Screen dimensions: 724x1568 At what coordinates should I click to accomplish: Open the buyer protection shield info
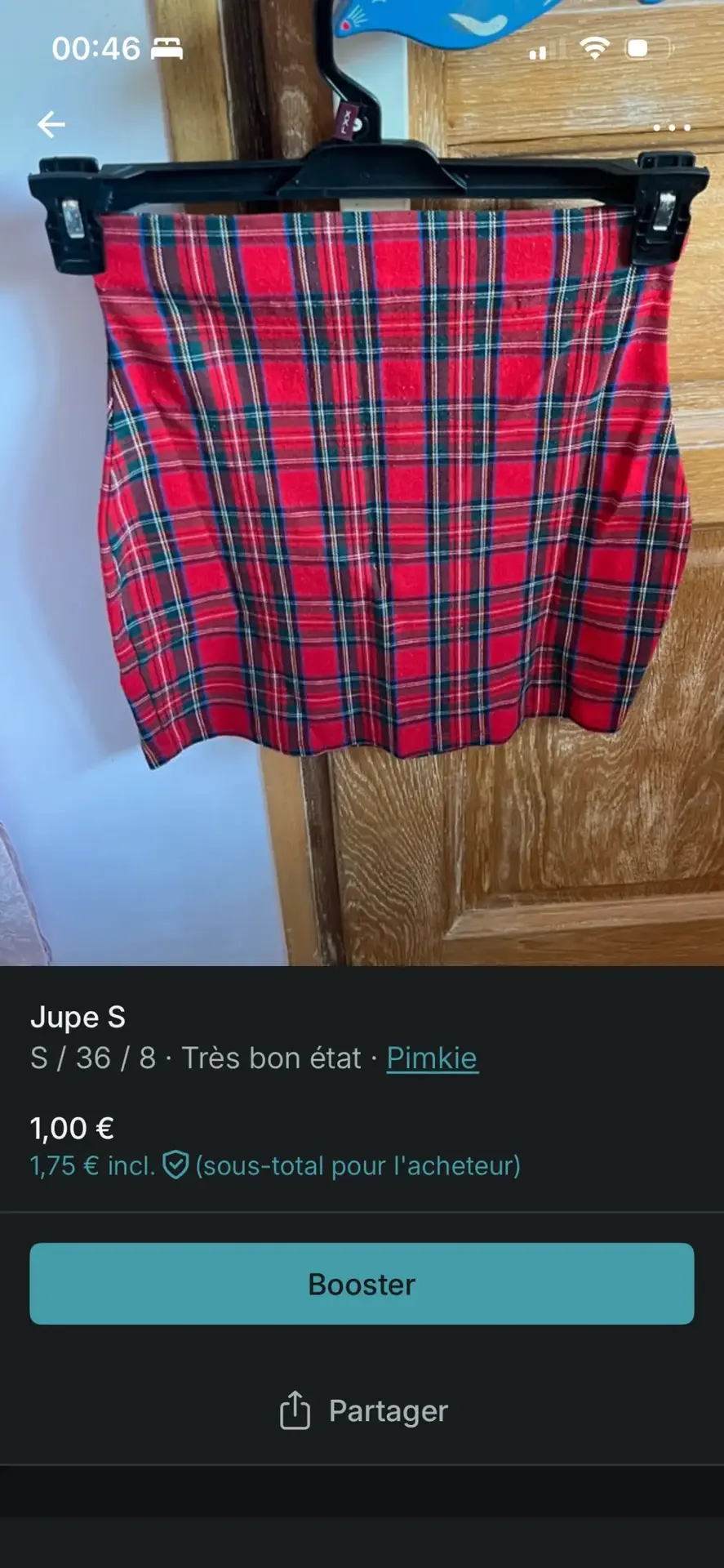[175, 1165]
